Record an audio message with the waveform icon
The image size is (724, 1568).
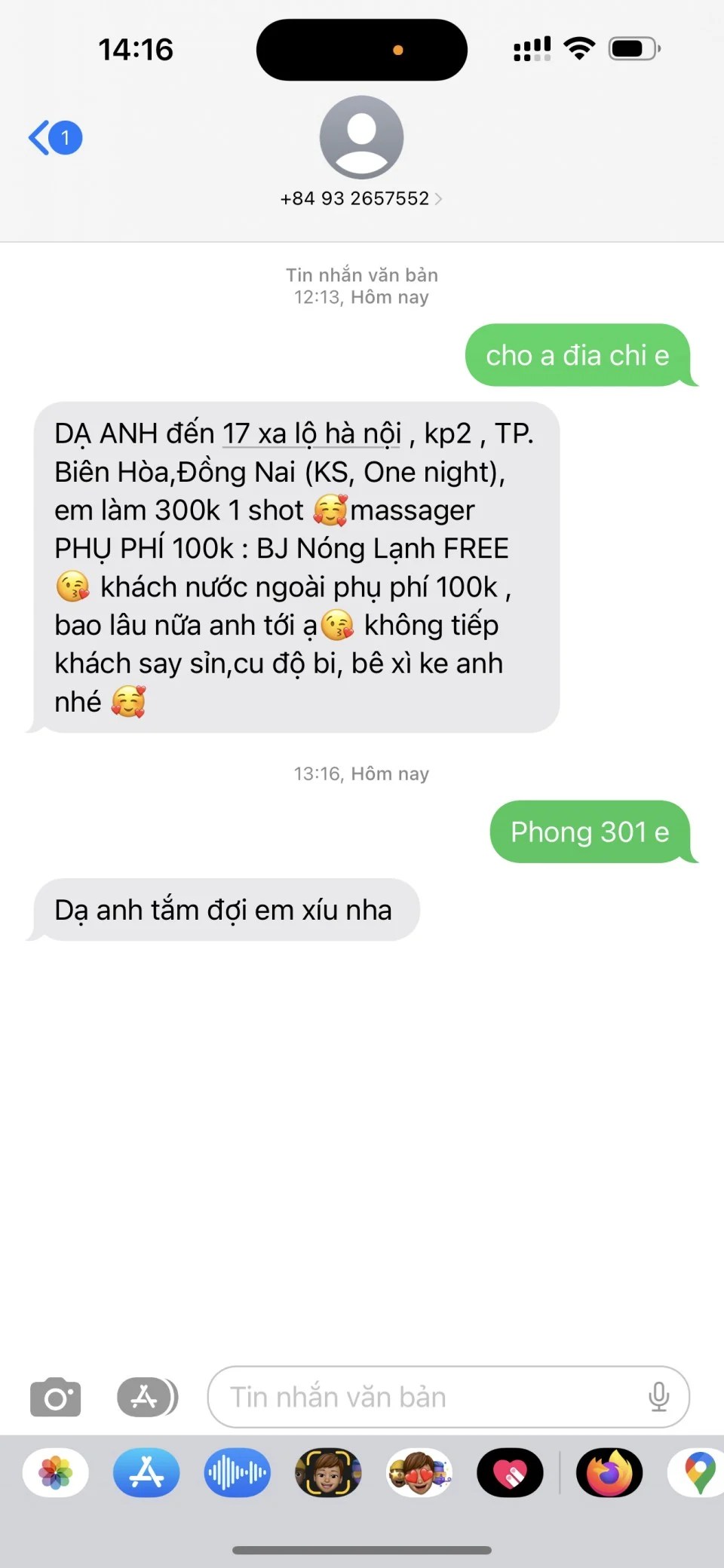coord(237,1472)
